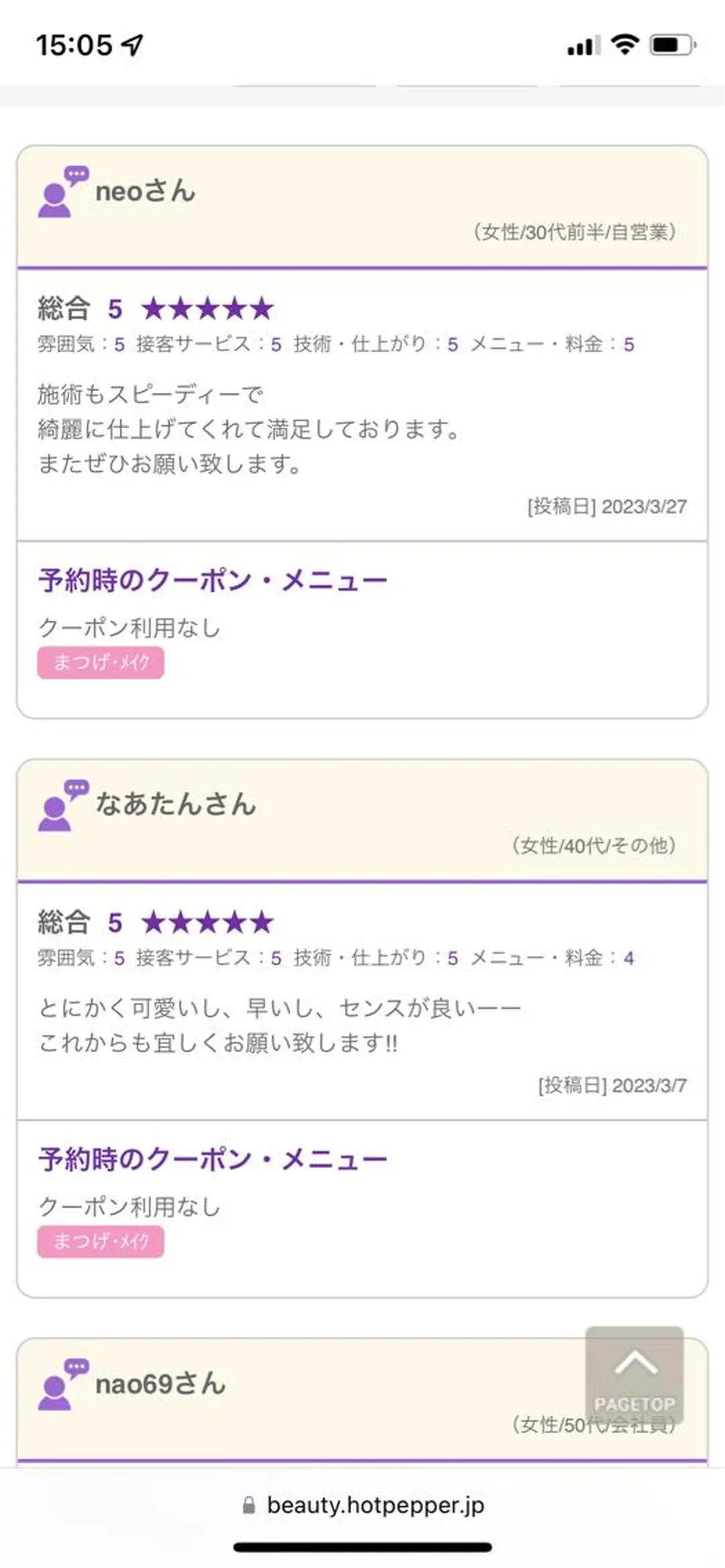Viewport: 725px width, 1568px height.
Task: Select the まつげ・メイク tag on neoさん's review
Action: click(x=101, y=662)
